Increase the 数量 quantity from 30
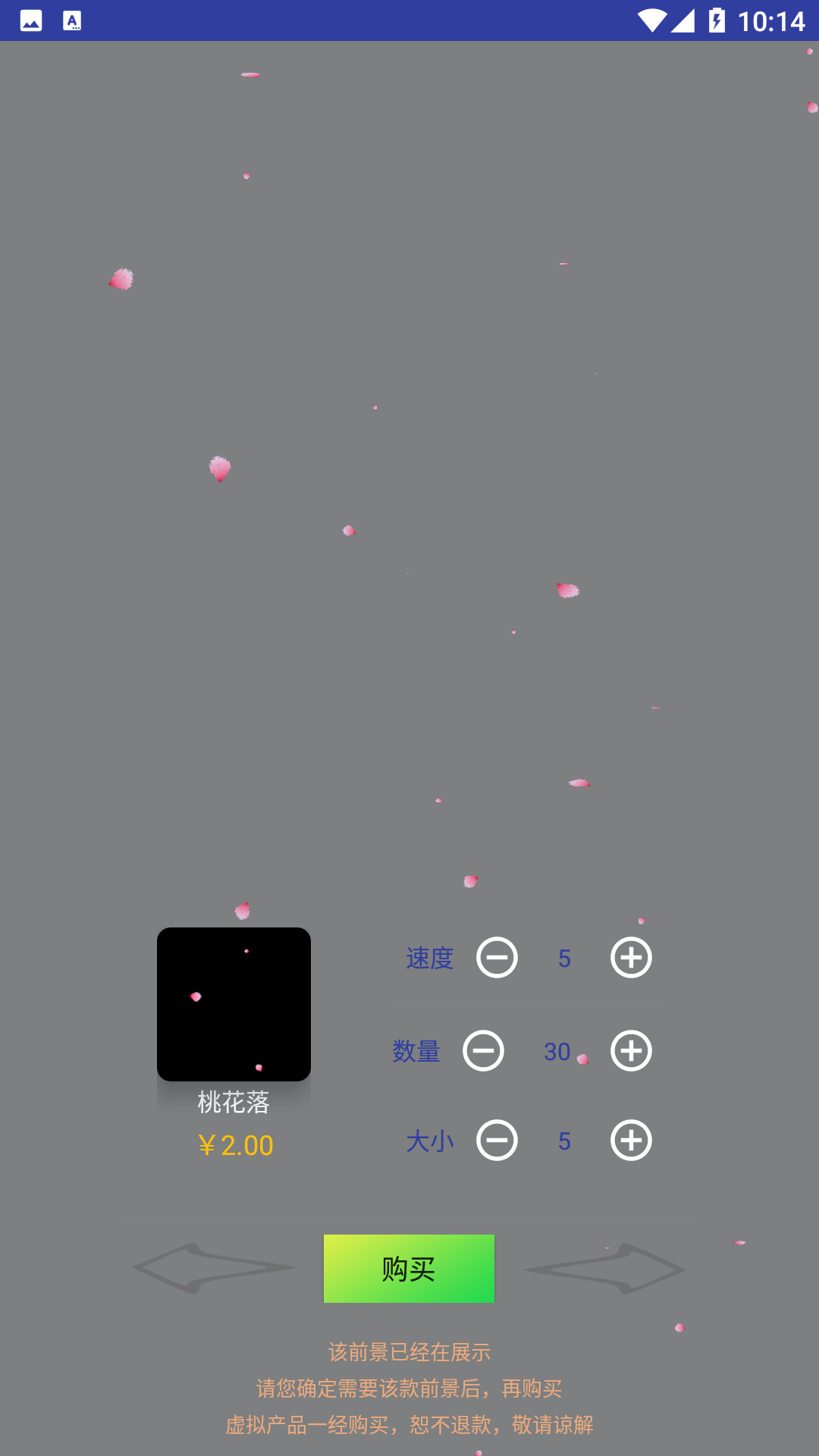Screen dimensions: 819x1456 630,1051
